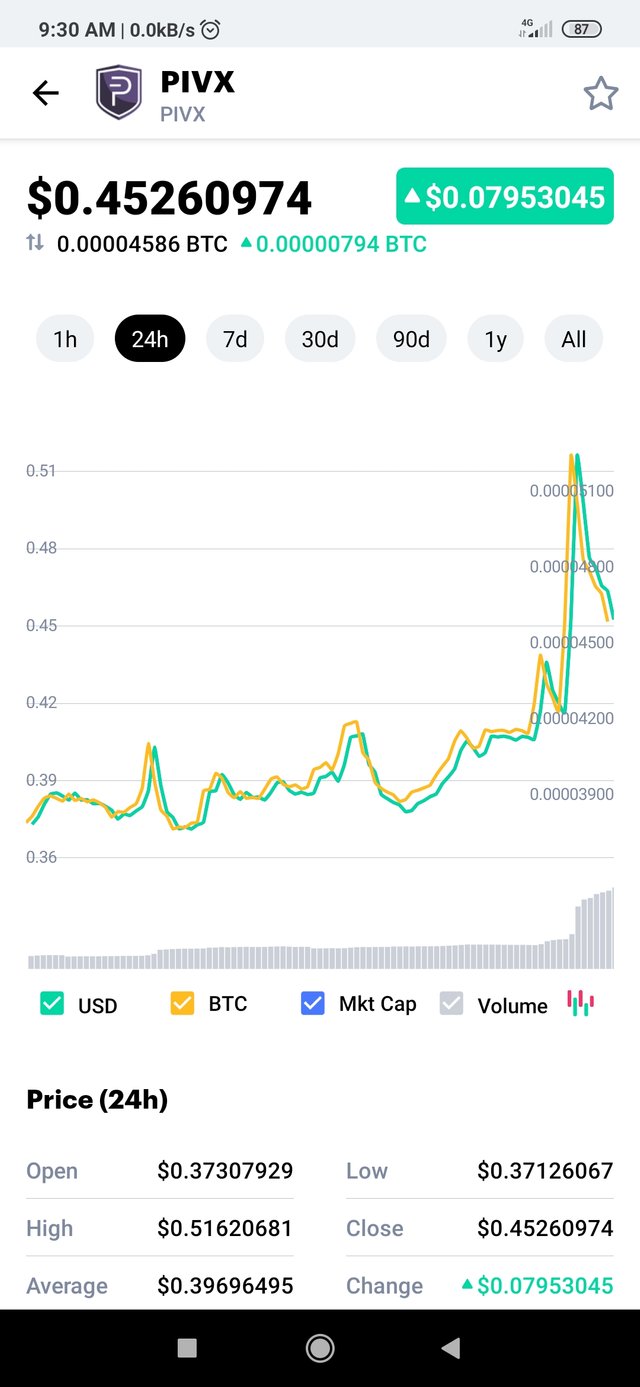Show the 1y price chart
640x1387 pixels.
click(x=496, y=339)
